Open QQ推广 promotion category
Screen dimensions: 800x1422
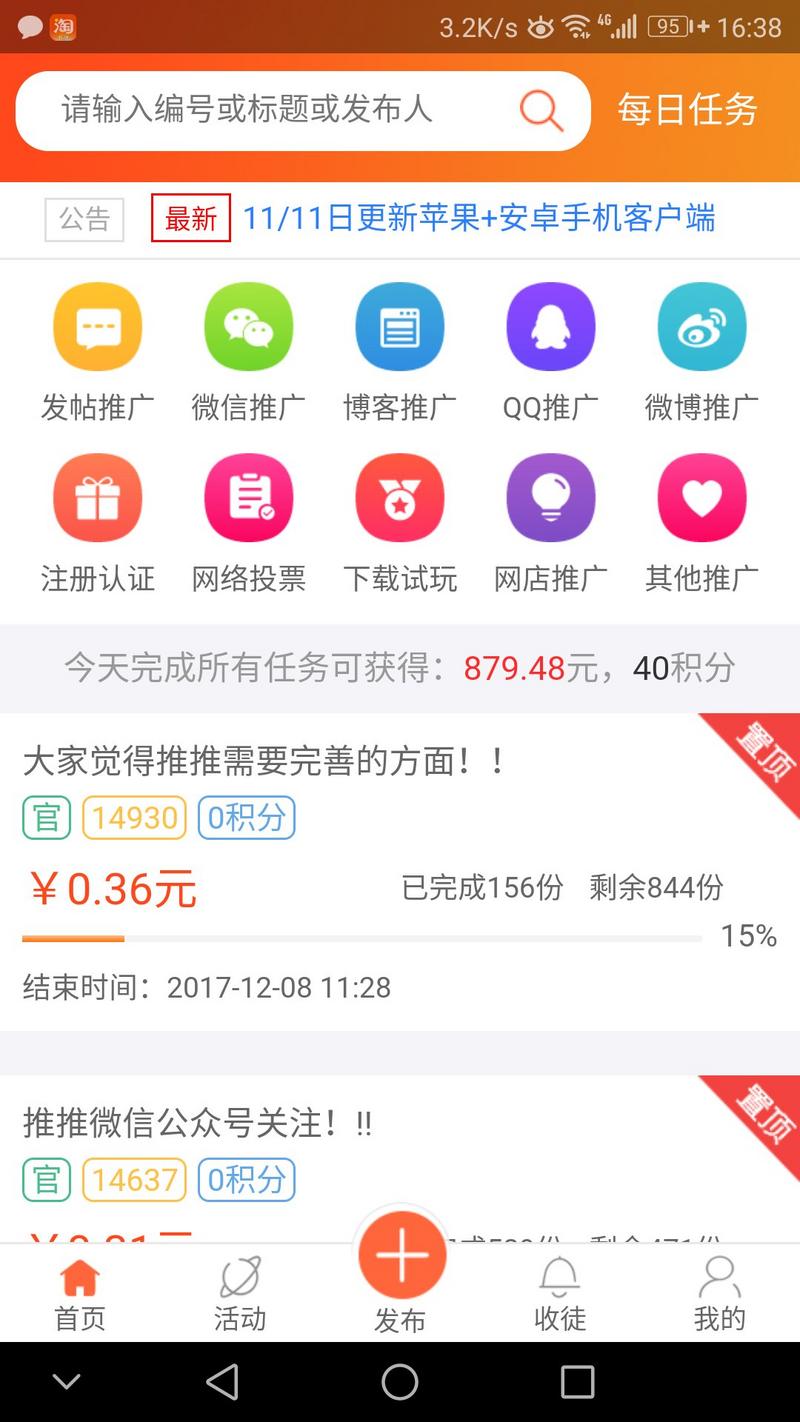pos(550,326)
